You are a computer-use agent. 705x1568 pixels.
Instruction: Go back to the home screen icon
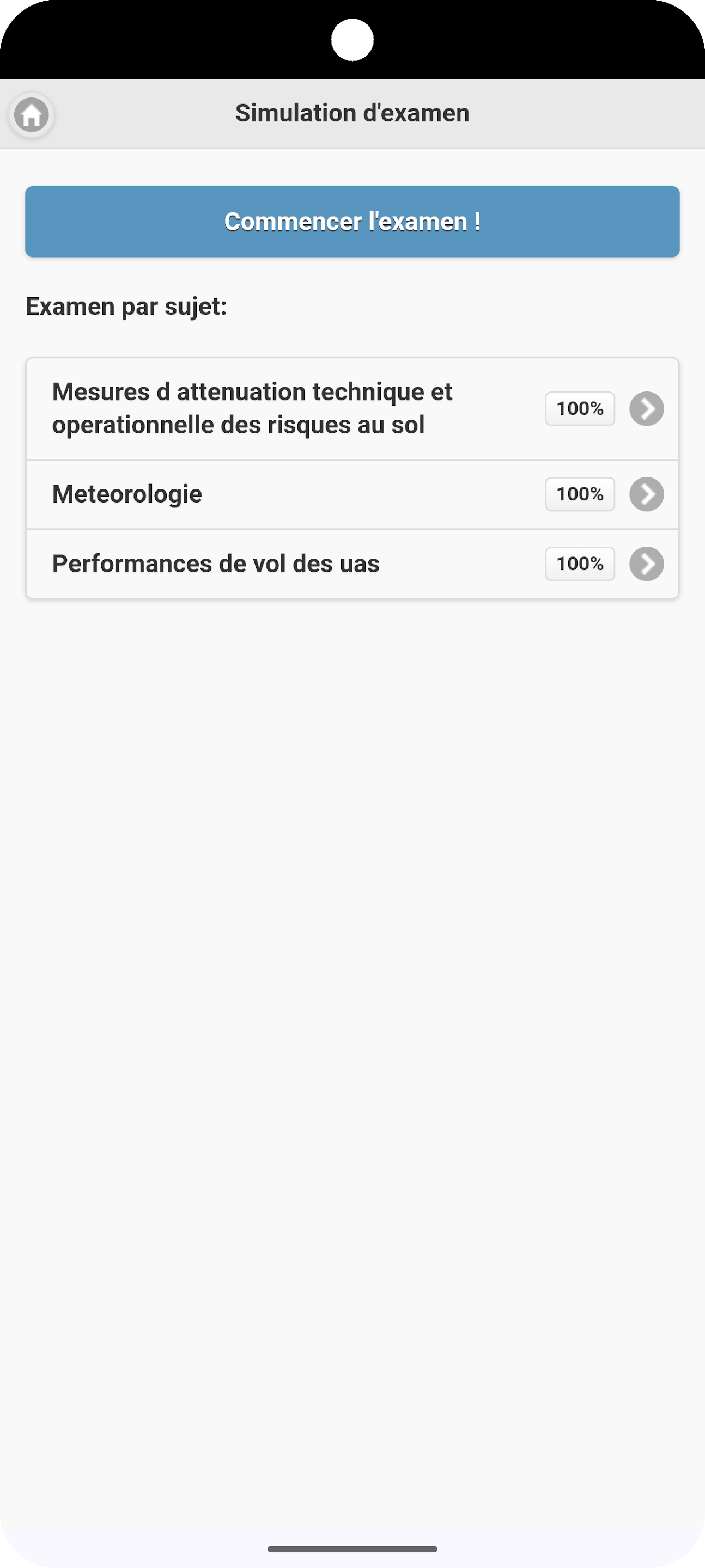tap(32, 114)
